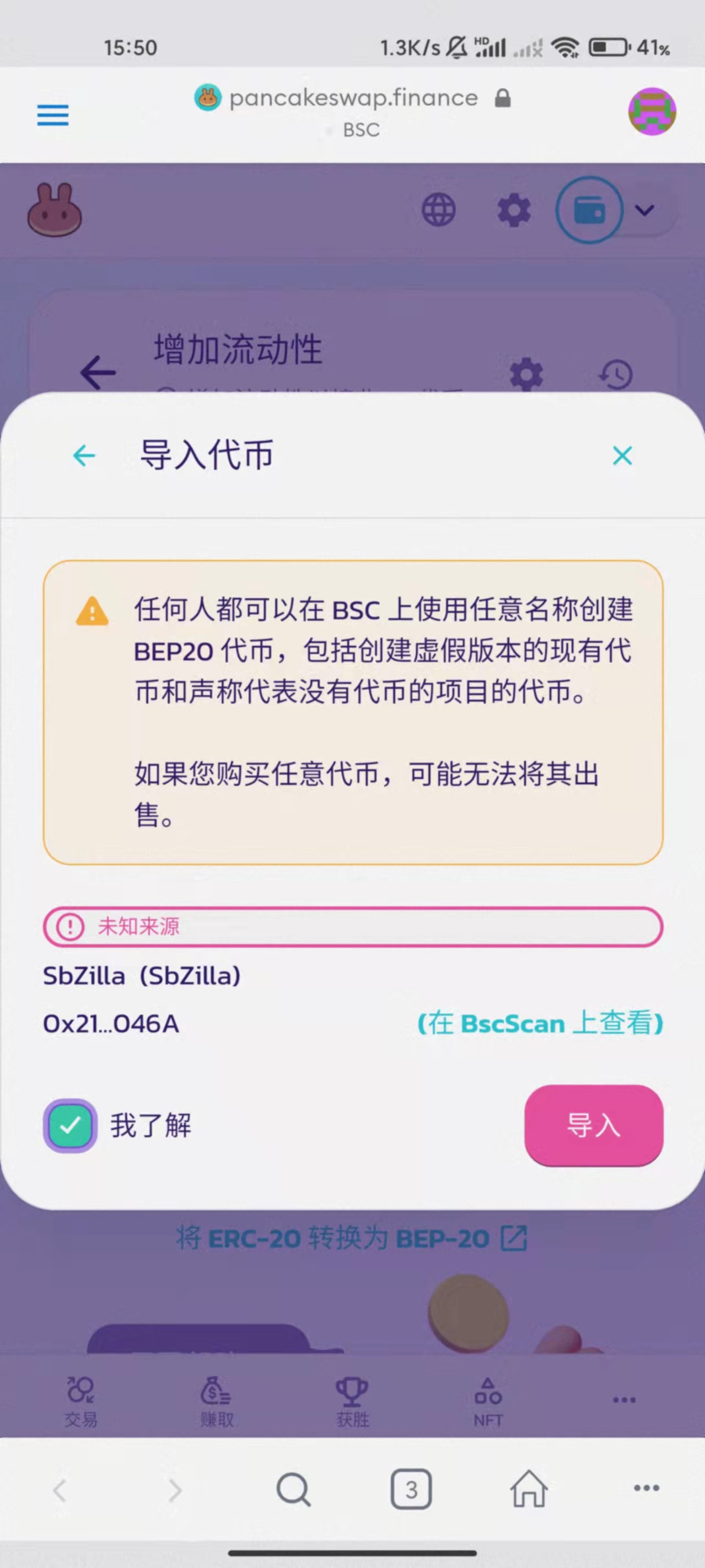Open the 在 BscScan 上查看 link
This screenshot has width=705, height=1568.
tap(540, 1023)
